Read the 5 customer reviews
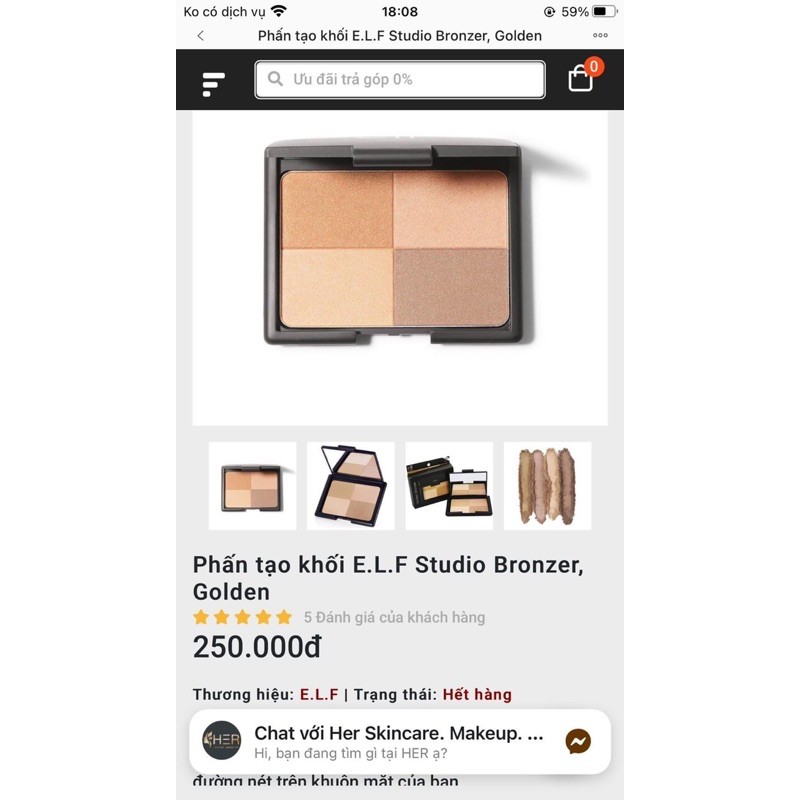 pos(394,617)
